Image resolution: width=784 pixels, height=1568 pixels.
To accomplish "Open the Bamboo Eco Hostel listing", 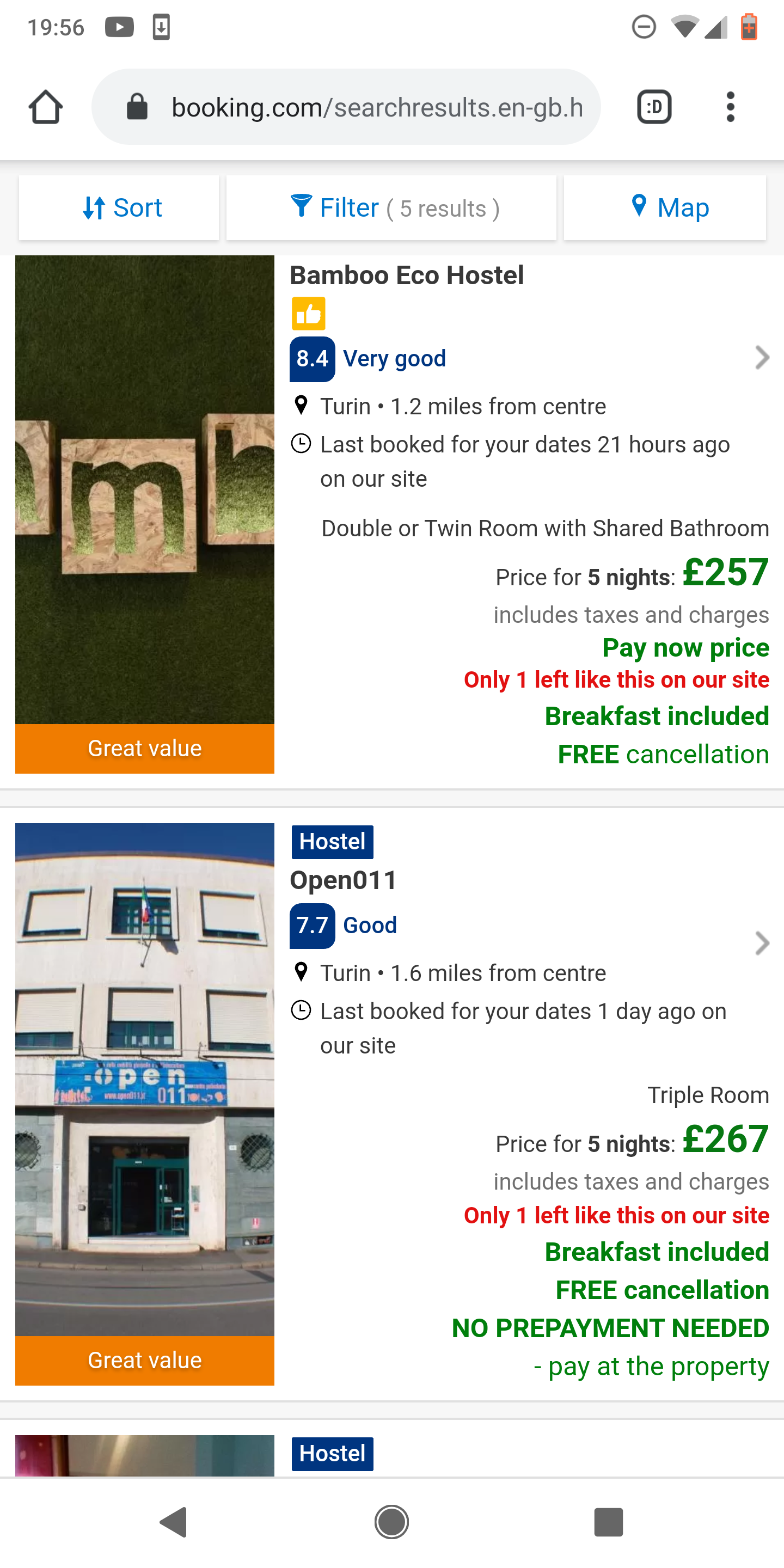I will pyautogui.click(x=406, y=275).
